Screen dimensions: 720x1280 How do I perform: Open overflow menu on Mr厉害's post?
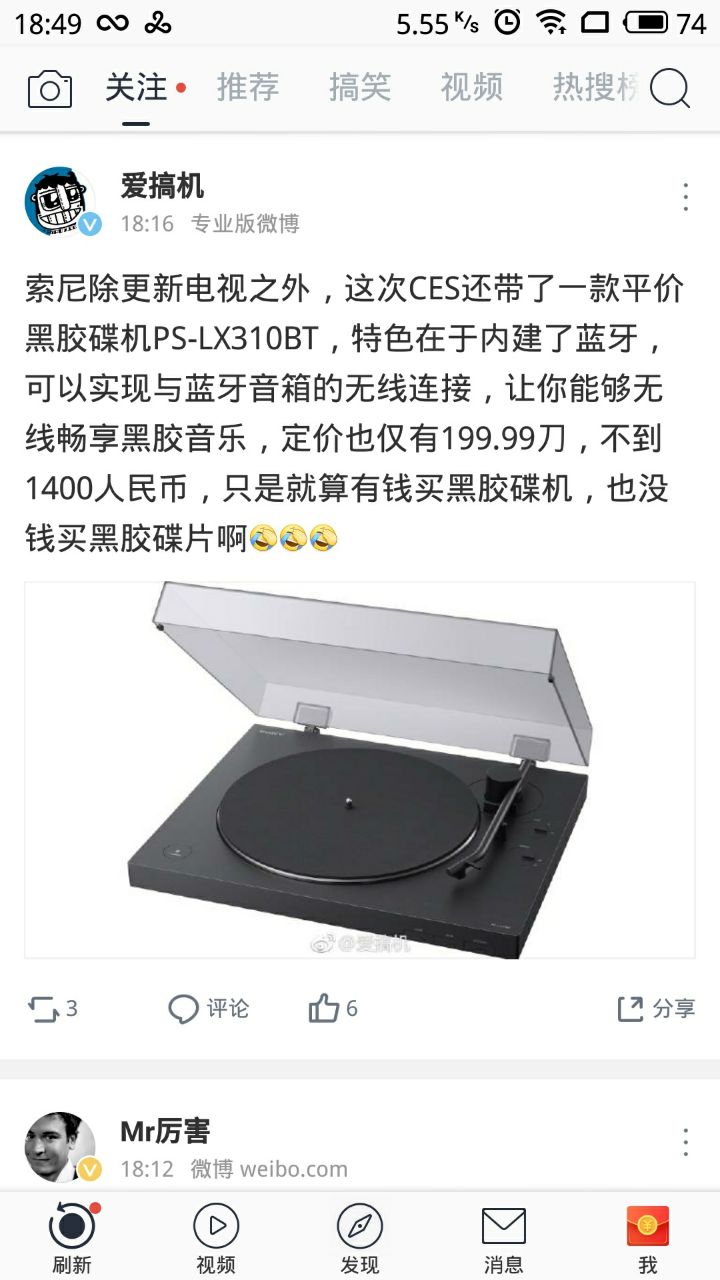[685, 1142]
